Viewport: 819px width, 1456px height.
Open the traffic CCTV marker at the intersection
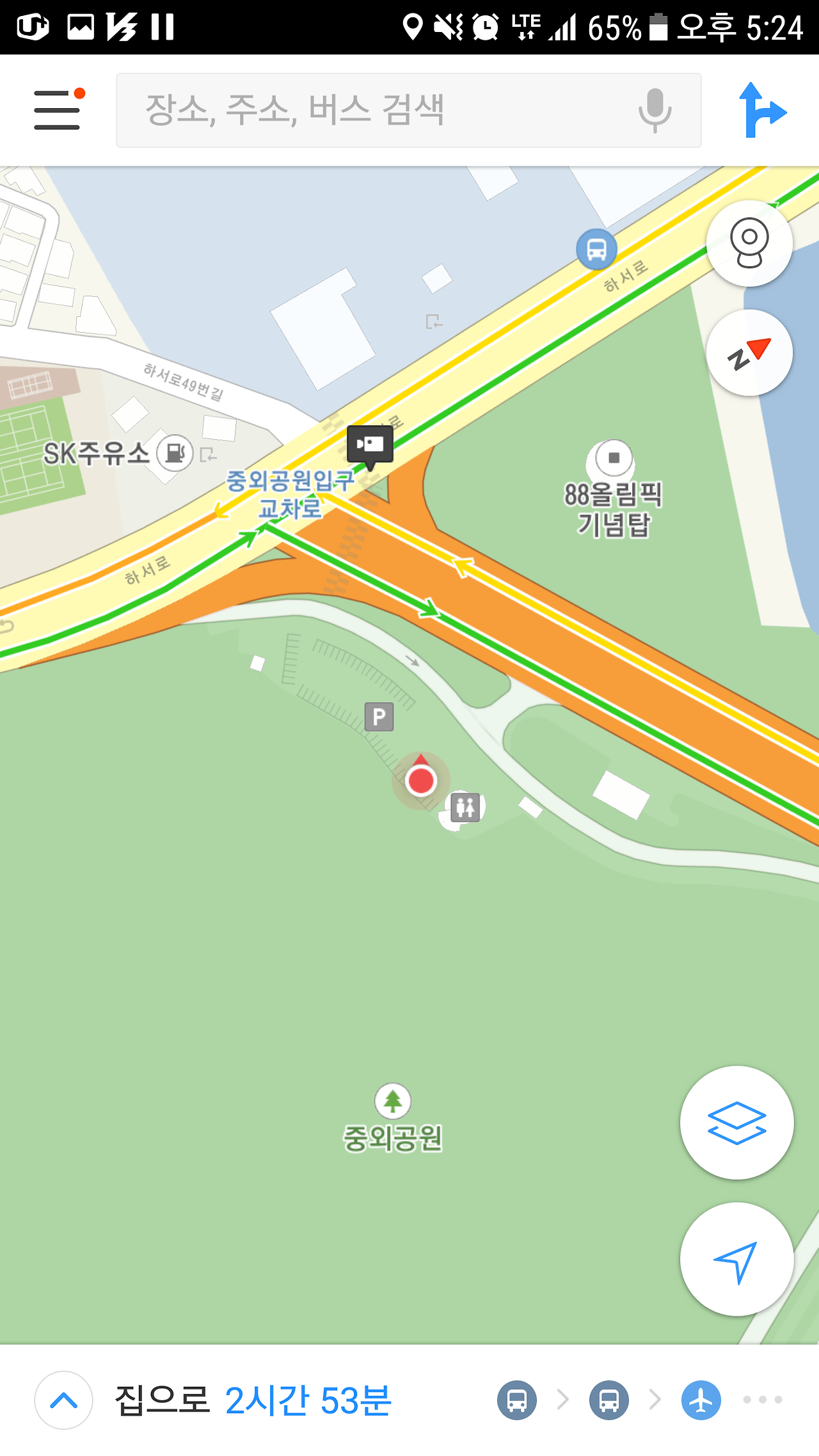click(x=370, y=444)
